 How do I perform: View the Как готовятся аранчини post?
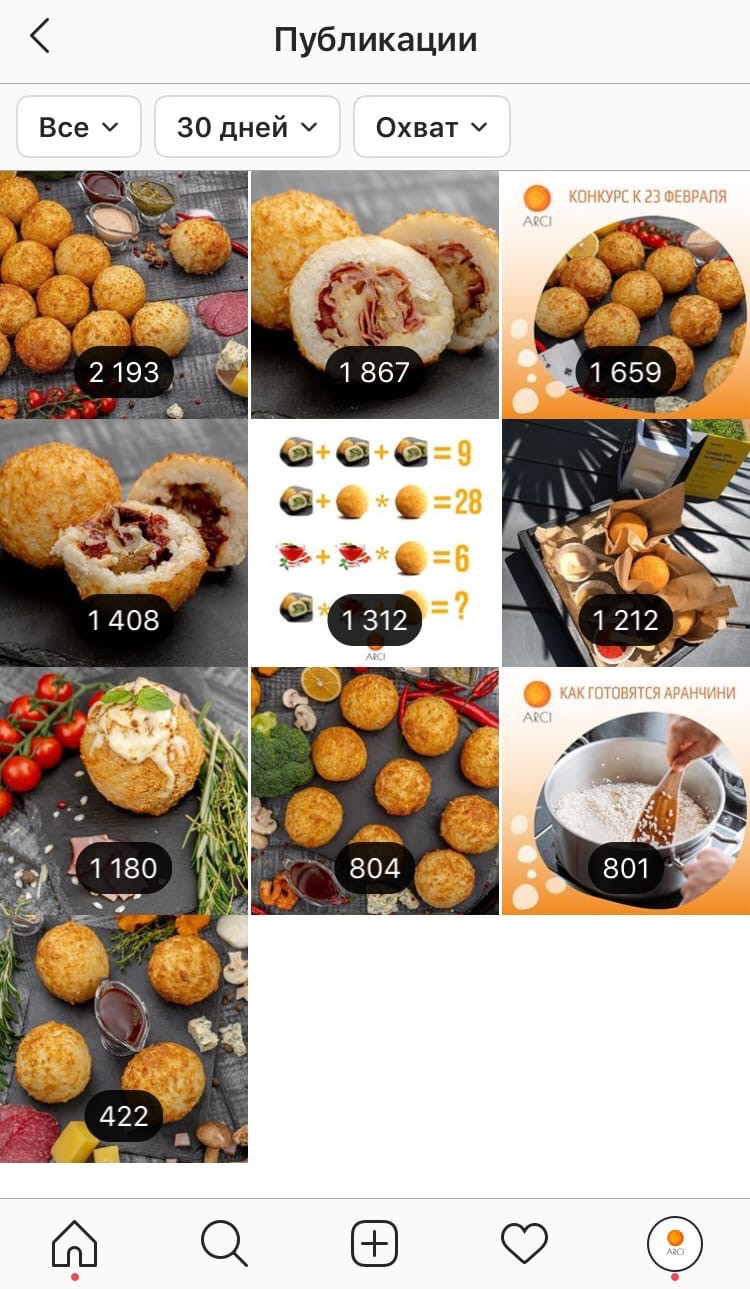coord(625,790)
